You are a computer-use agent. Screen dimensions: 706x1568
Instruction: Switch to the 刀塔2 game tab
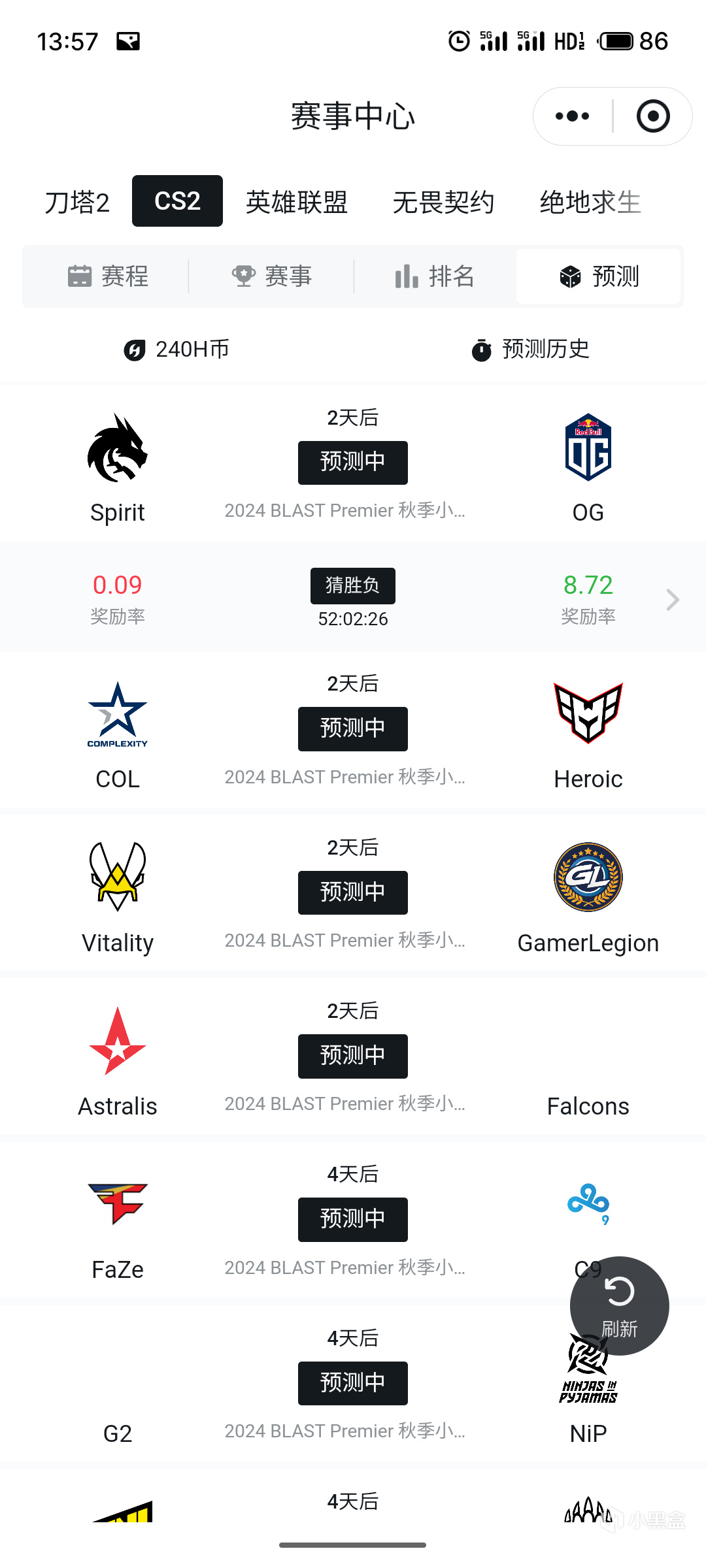coord(77,202)
